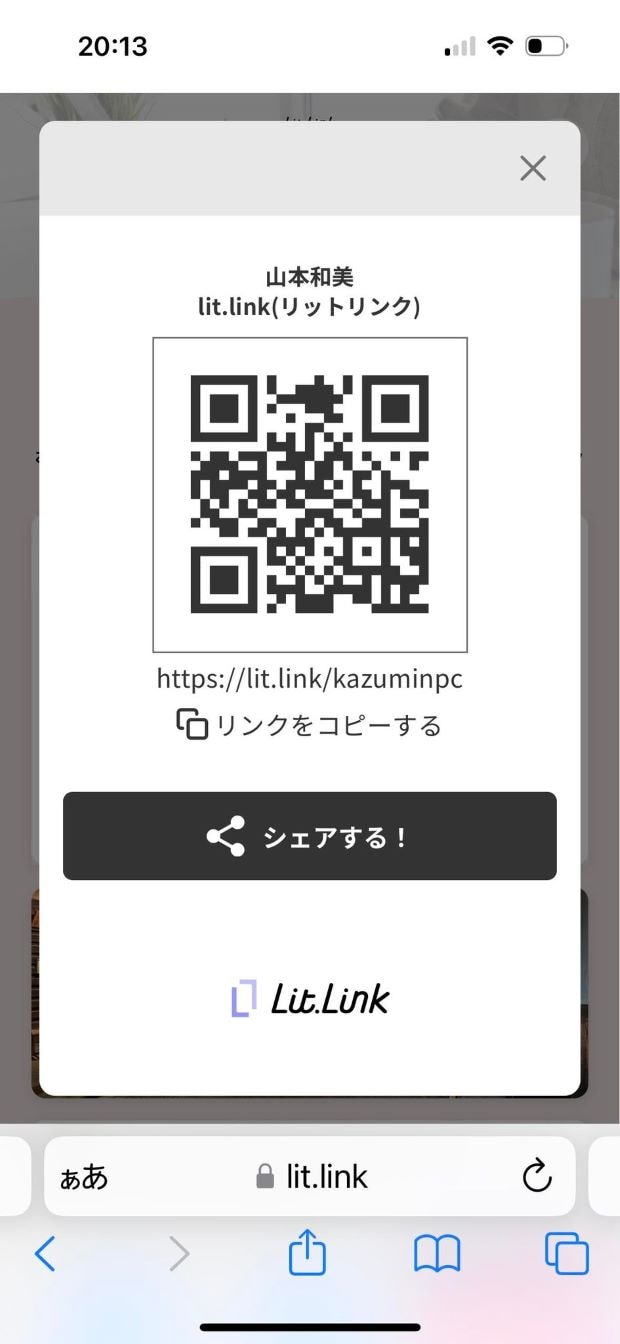The width and height of the screenshot is (620, 1344).
Task: Reload the lit.link page
Action: 537,1176
